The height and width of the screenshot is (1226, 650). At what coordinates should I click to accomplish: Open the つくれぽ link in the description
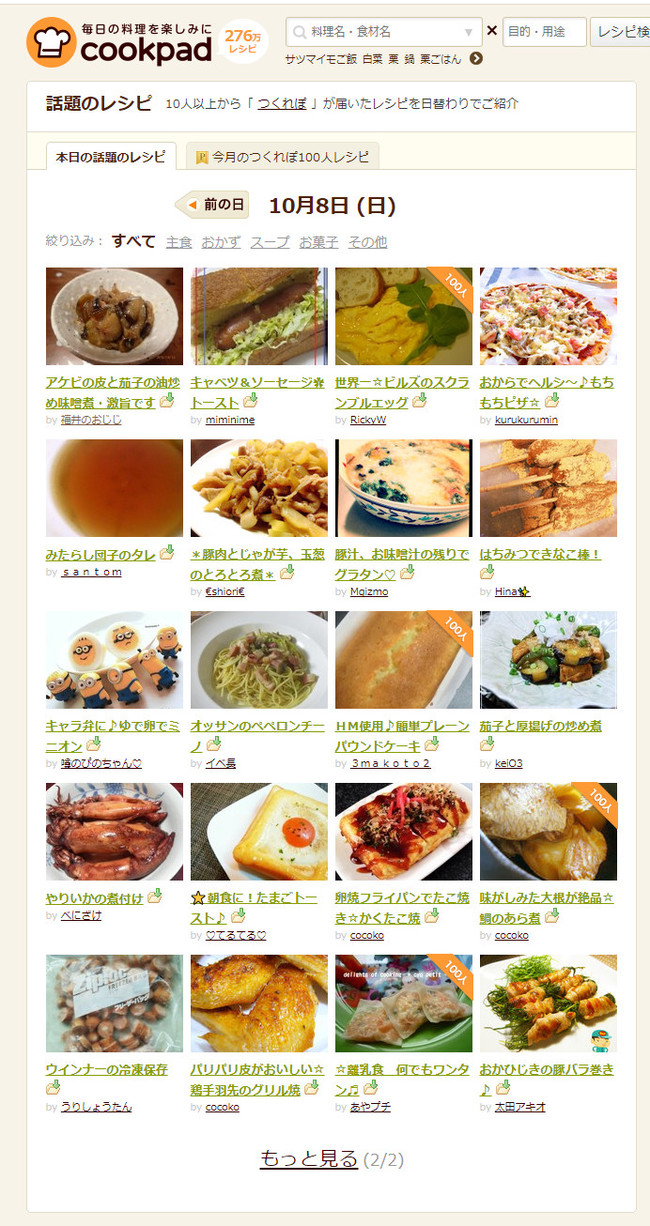[282, 104]
